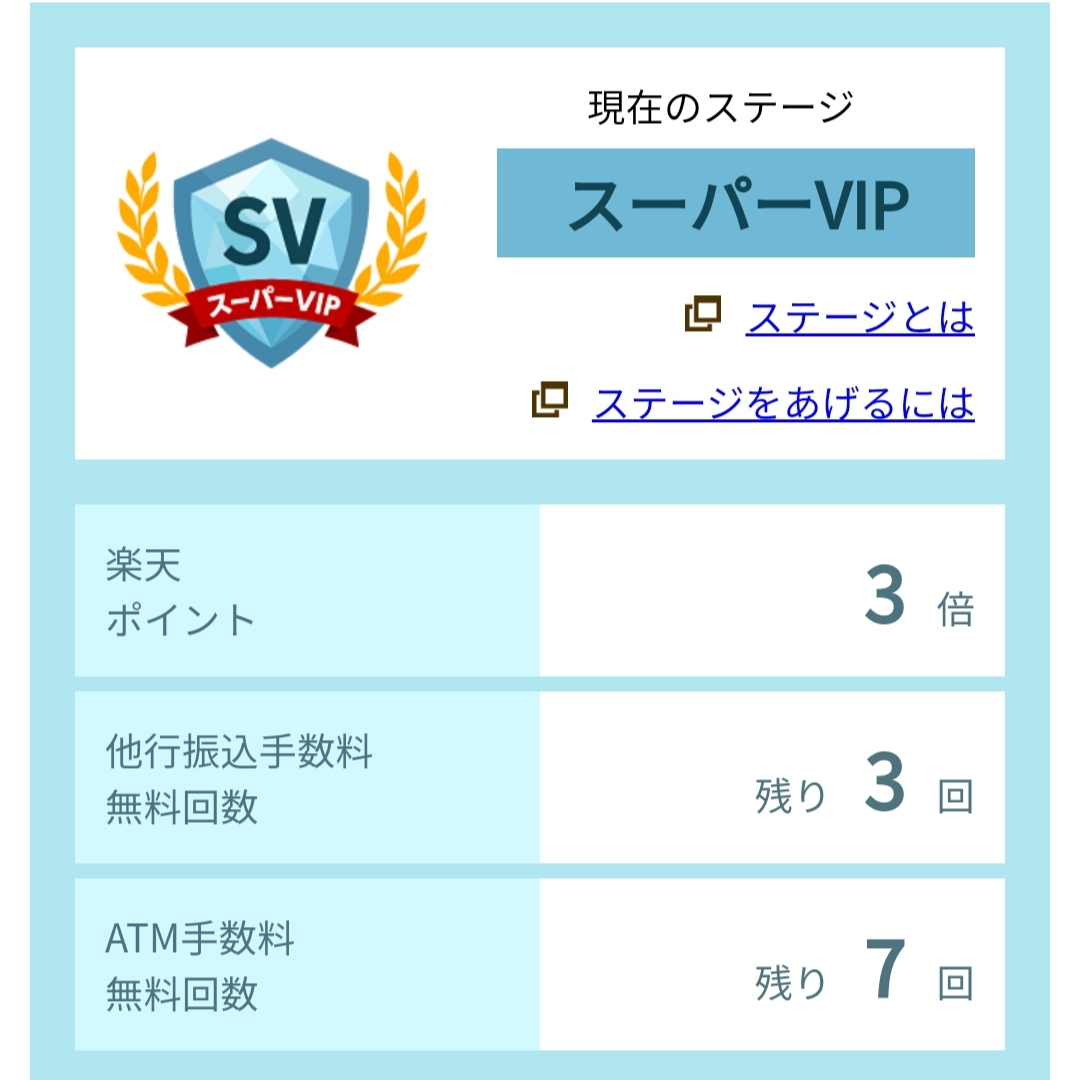Viewport: 1080px width, 1080px height.
Task: Open the ステージとは link
Action: pos(859,318)
